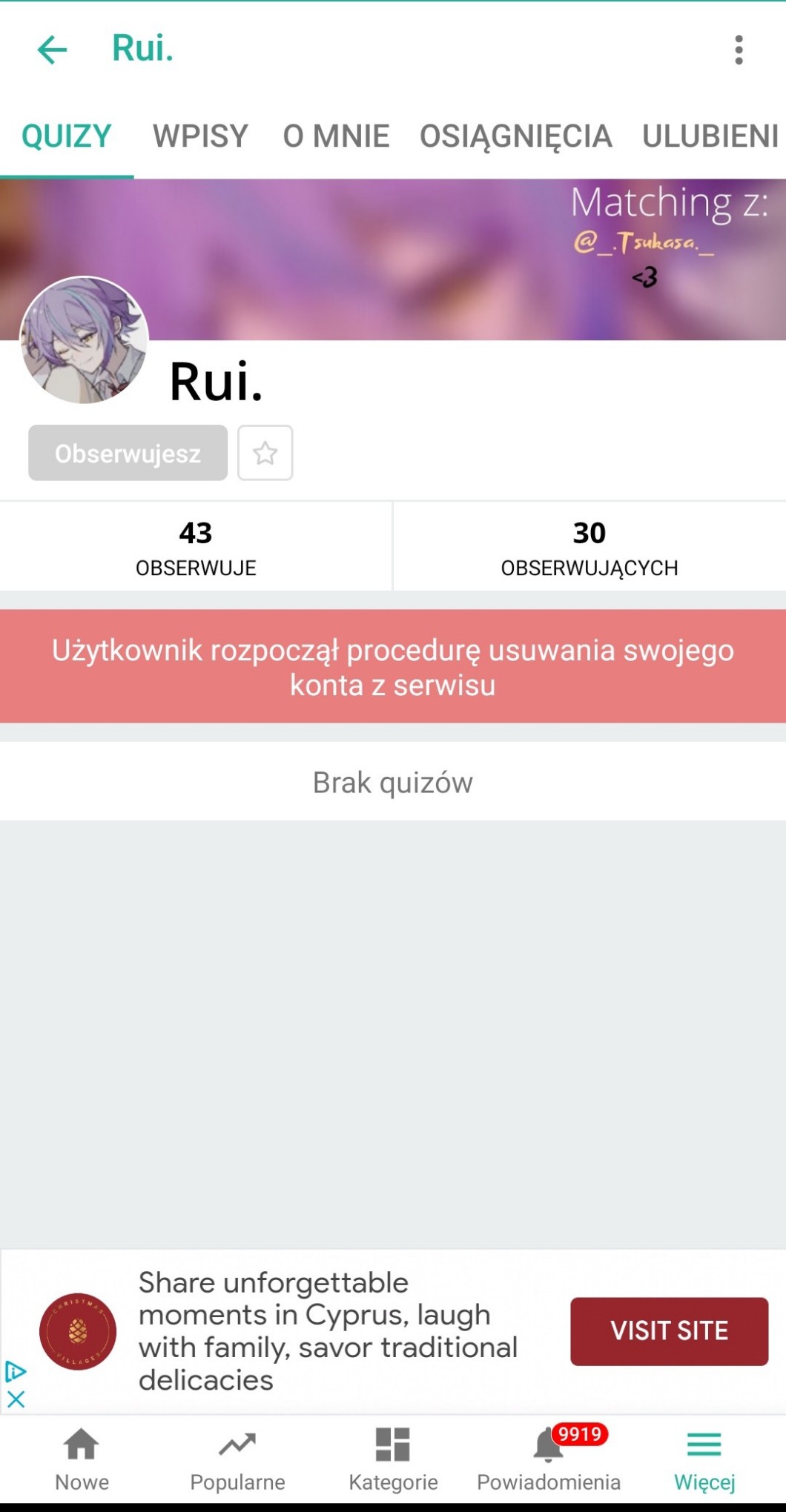
Task: Open Rui.'s profile picture
Action: click(x=84, y=340)
